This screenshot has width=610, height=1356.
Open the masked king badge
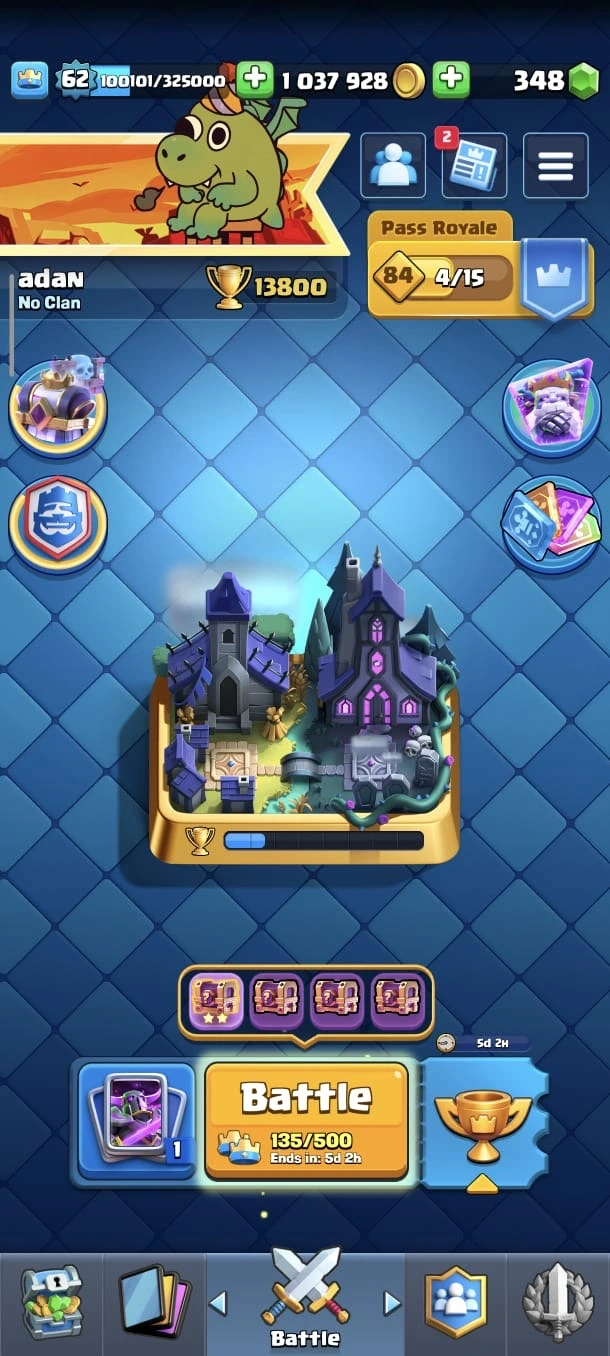pyautogui.click(x=58, y=523)
